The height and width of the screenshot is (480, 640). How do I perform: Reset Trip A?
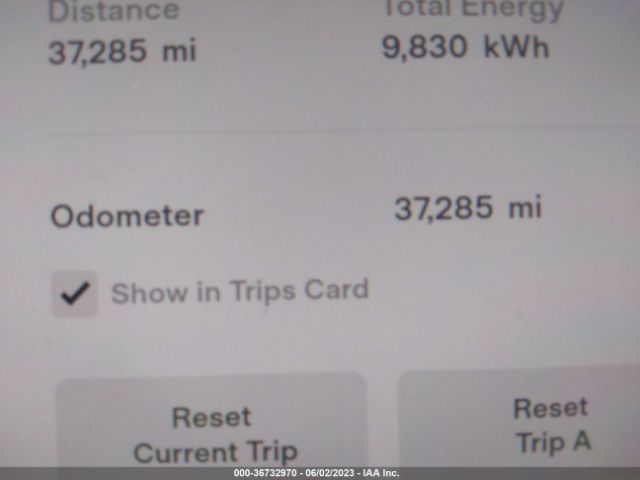tap(550, 424)
